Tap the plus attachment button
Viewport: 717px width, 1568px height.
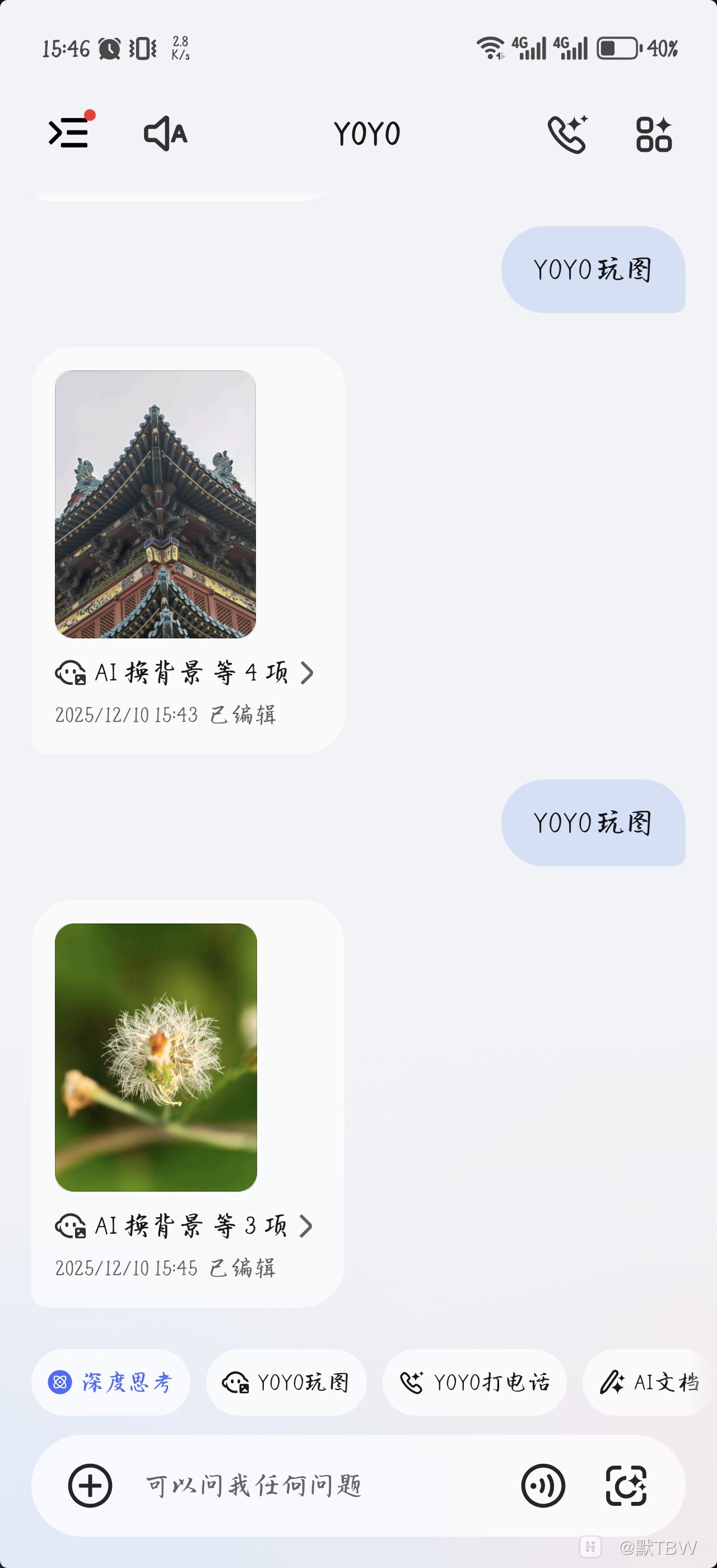click(90, 1485)
